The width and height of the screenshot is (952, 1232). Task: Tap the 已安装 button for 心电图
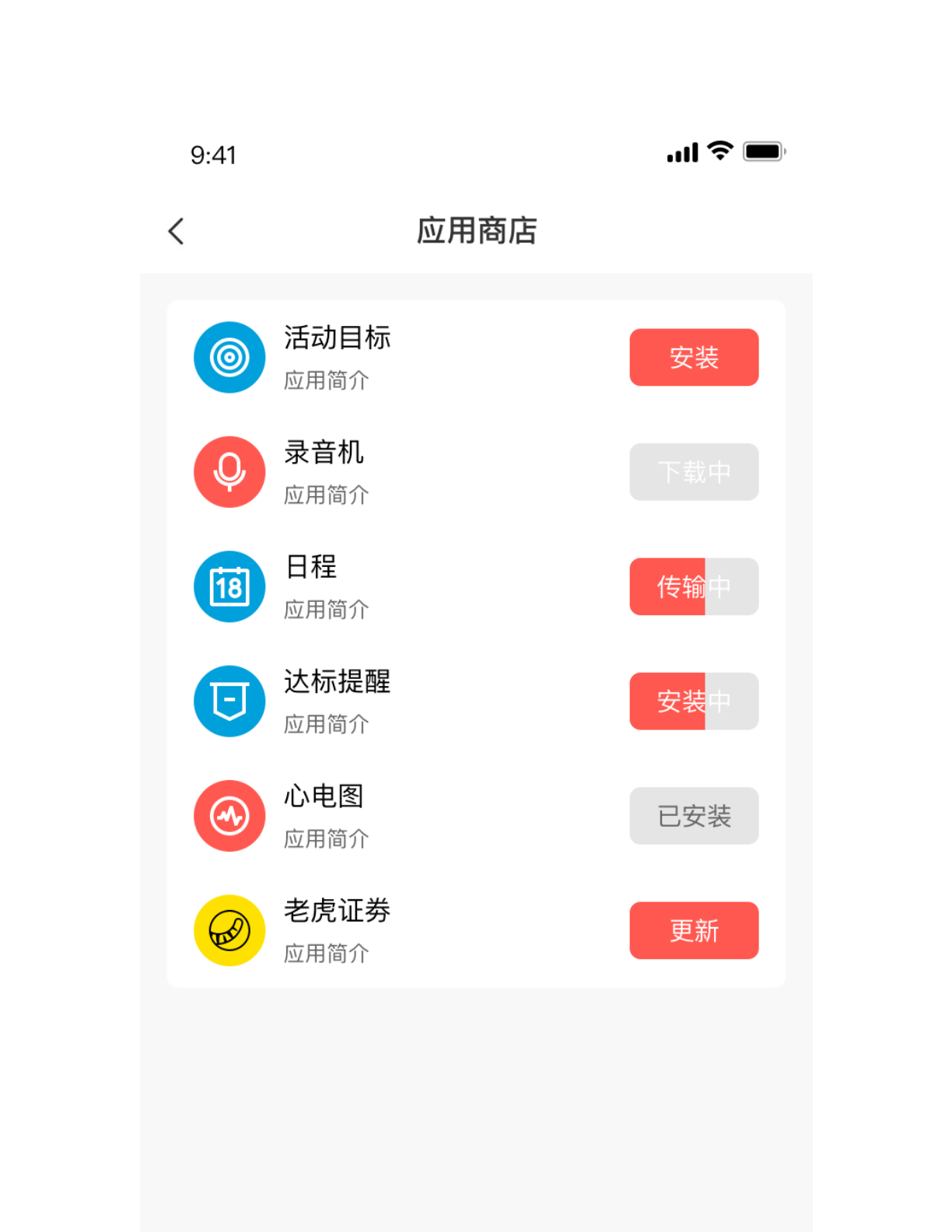(x=693, y=816)
